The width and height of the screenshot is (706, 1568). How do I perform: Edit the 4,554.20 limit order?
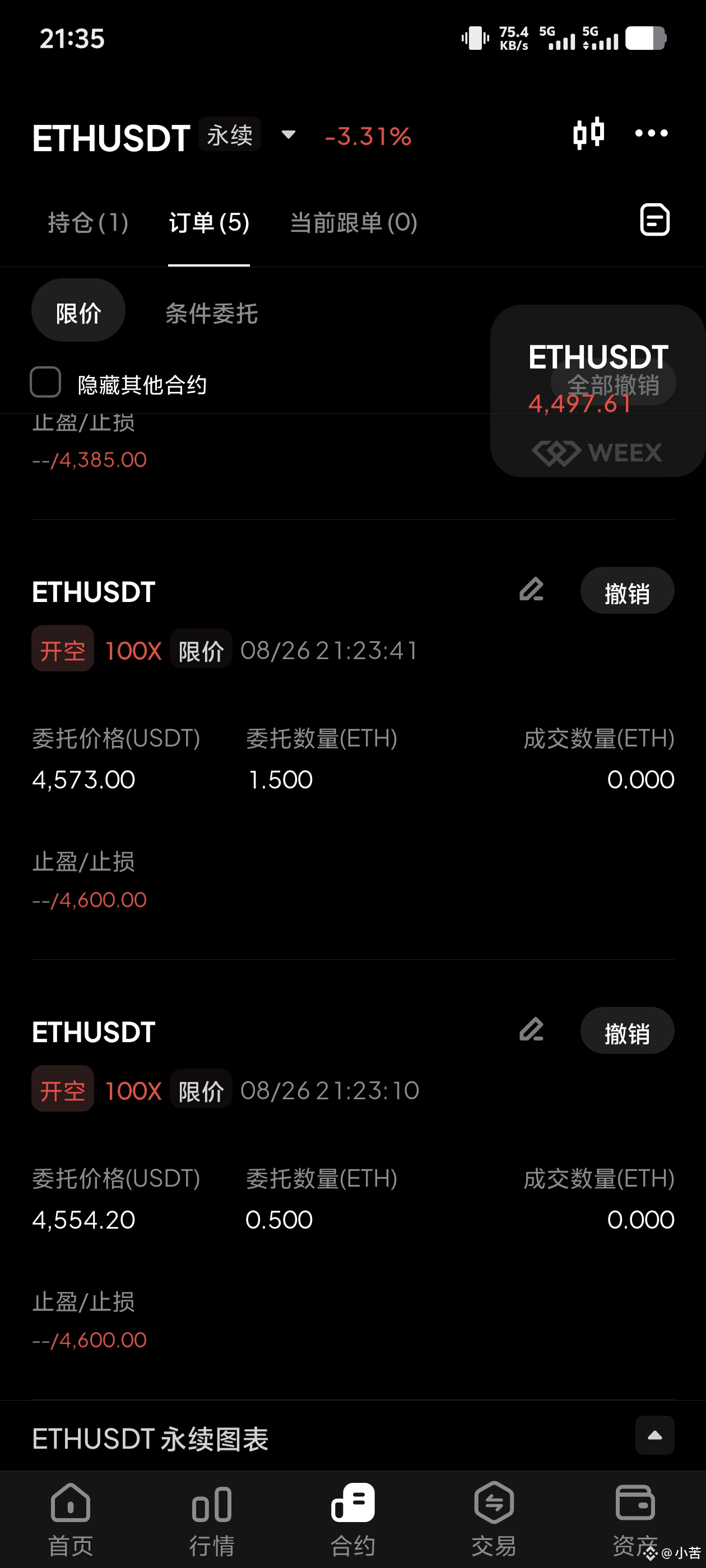tap(531, 1030)
